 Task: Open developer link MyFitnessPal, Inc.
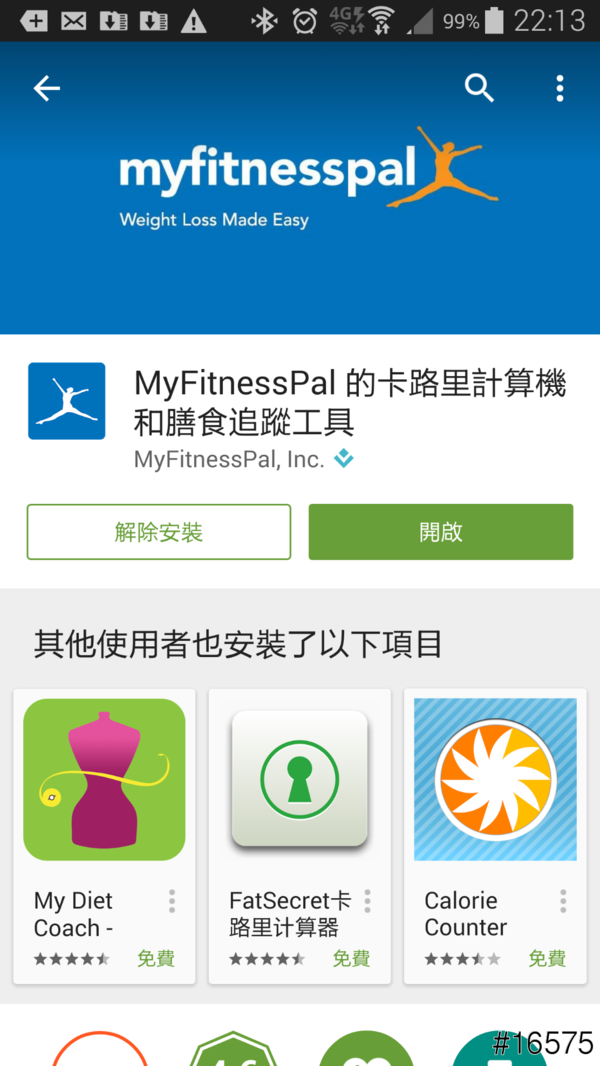[x=229, y=460]
